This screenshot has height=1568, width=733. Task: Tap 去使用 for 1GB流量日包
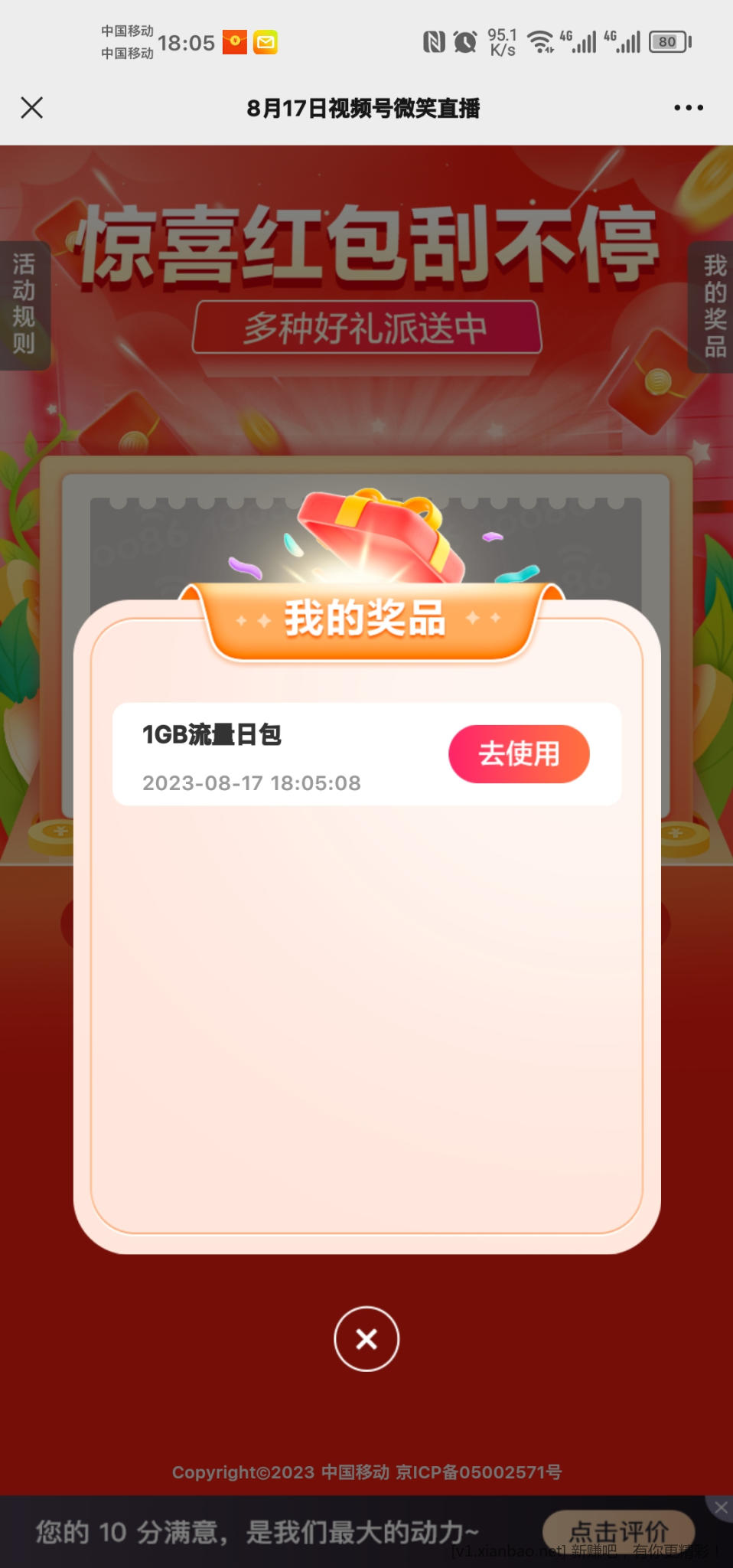click(x=519, y=754)
